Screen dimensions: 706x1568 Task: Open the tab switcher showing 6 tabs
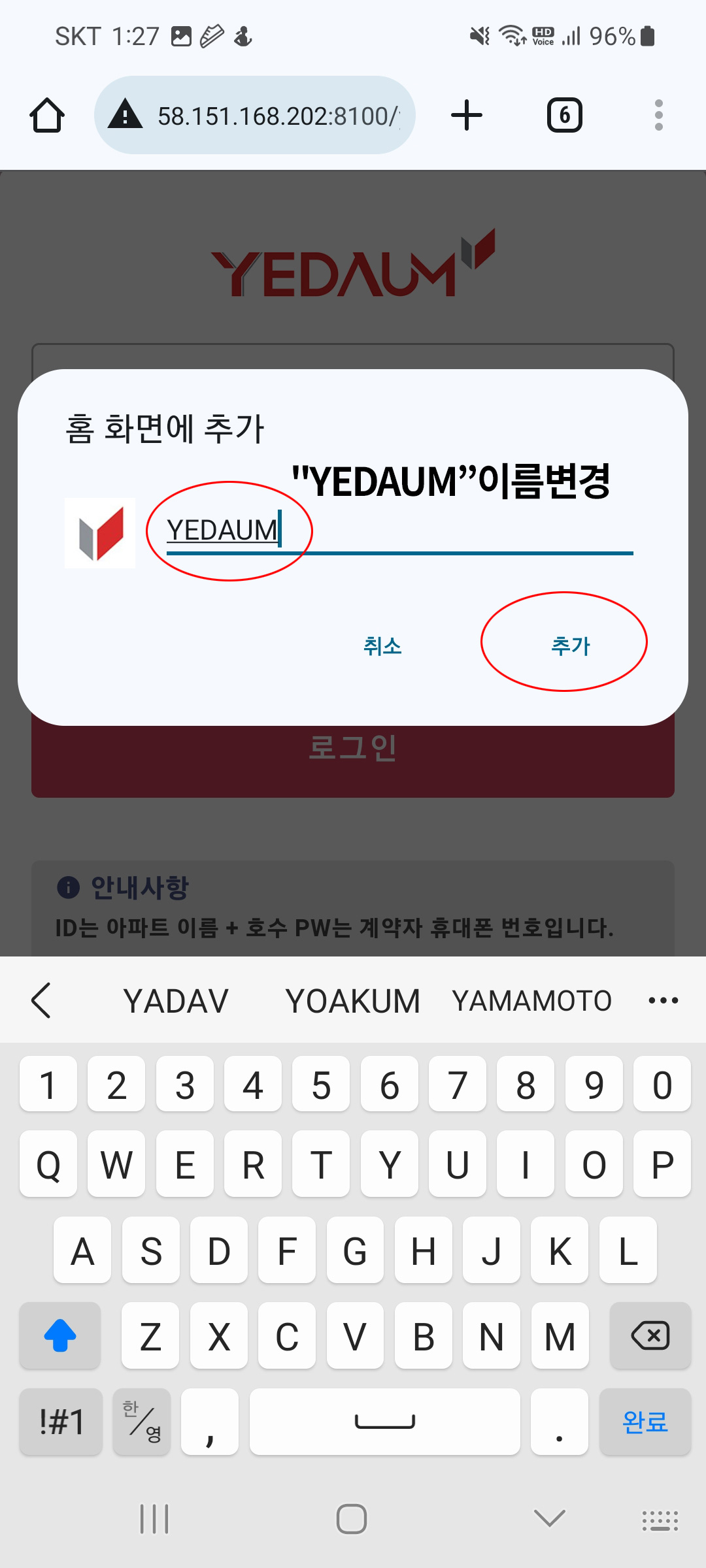click(x=564, y=116)
